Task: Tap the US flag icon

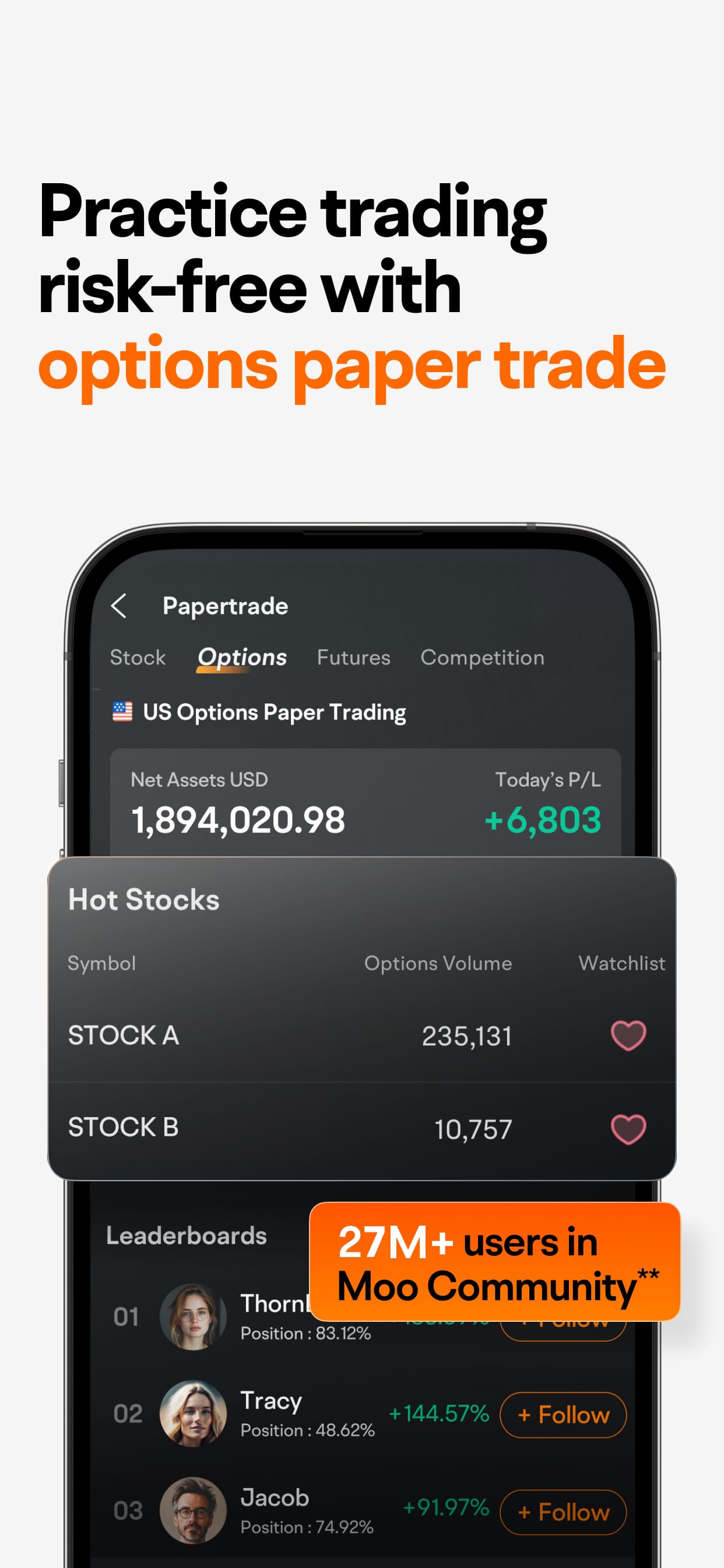Action: 122,711
